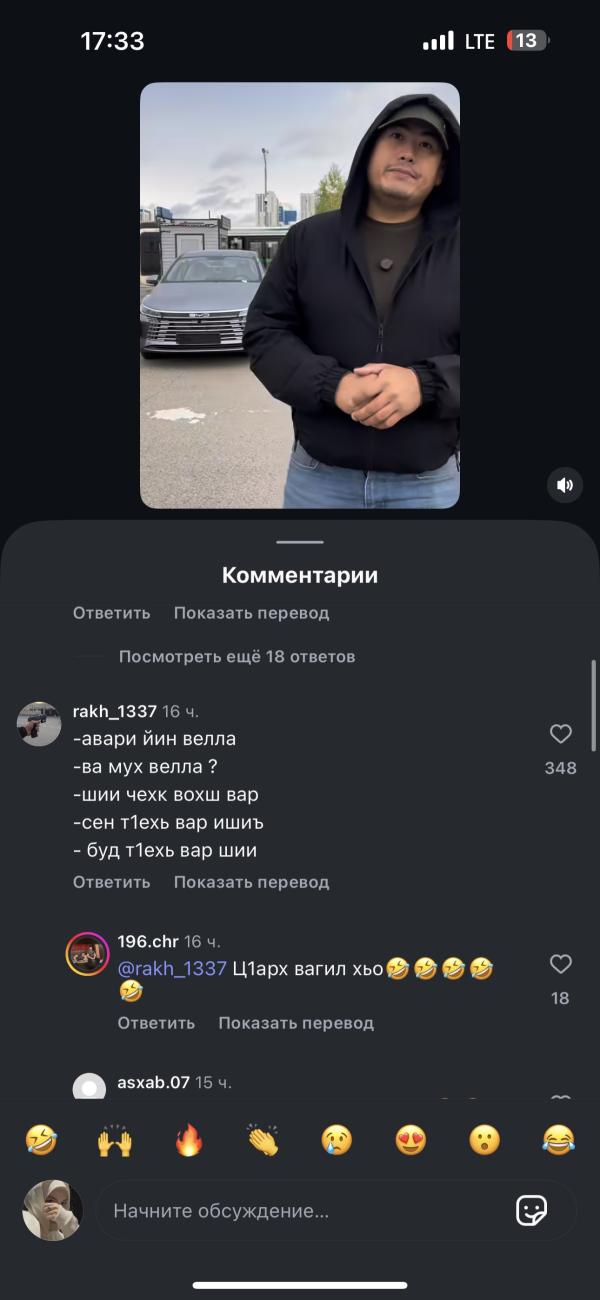Open the sticker picker icon

tap(531, 1211)
